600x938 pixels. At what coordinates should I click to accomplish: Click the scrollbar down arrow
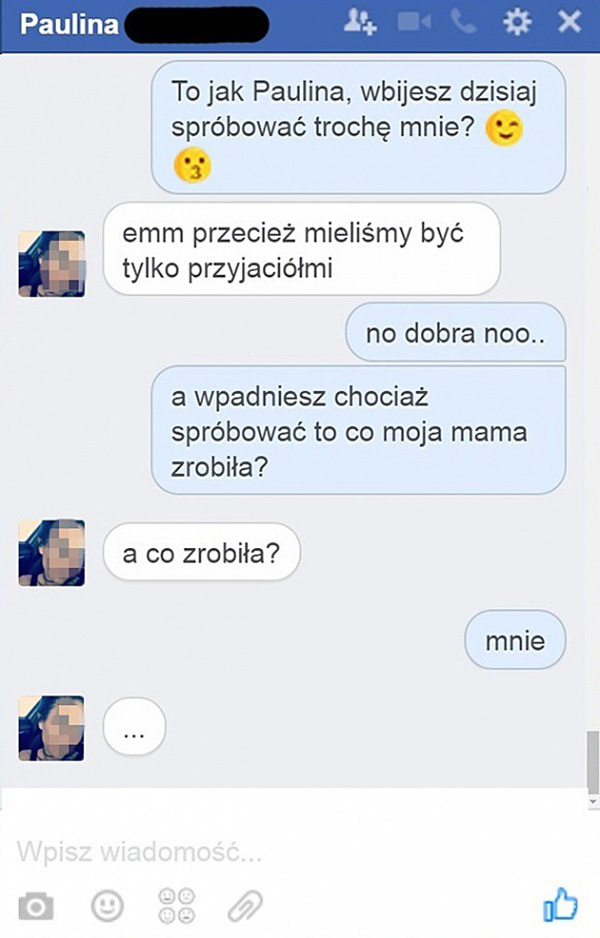[592, 802]
